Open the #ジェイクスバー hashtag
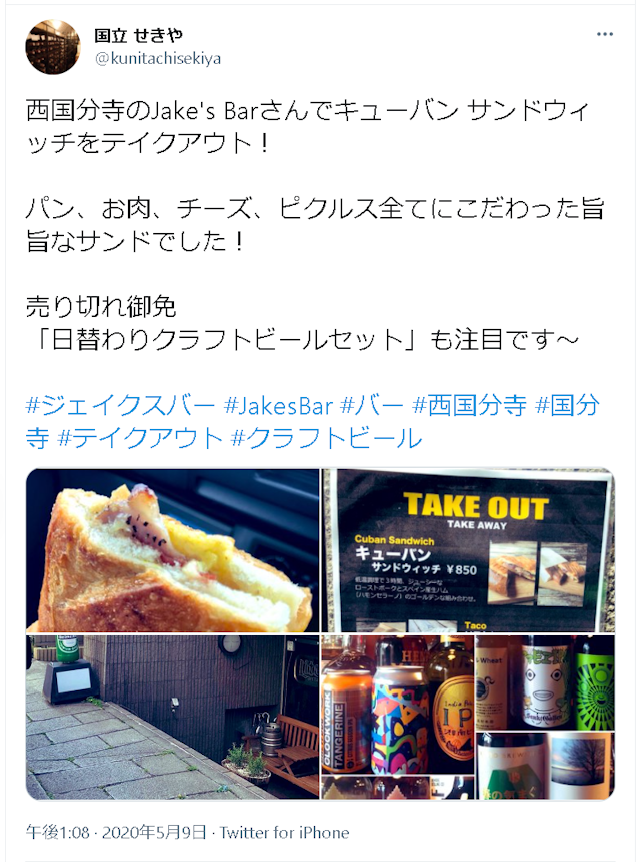 point(120,406)
